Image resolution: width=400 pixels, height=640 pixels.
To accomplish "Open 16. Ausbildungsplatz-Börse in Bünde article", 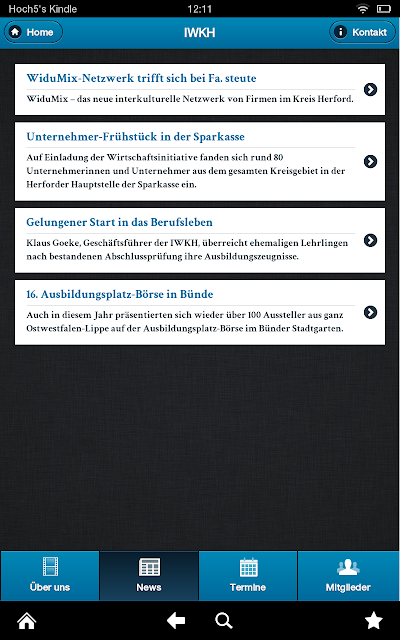I will pyautogui.click(x=200, y=312).
